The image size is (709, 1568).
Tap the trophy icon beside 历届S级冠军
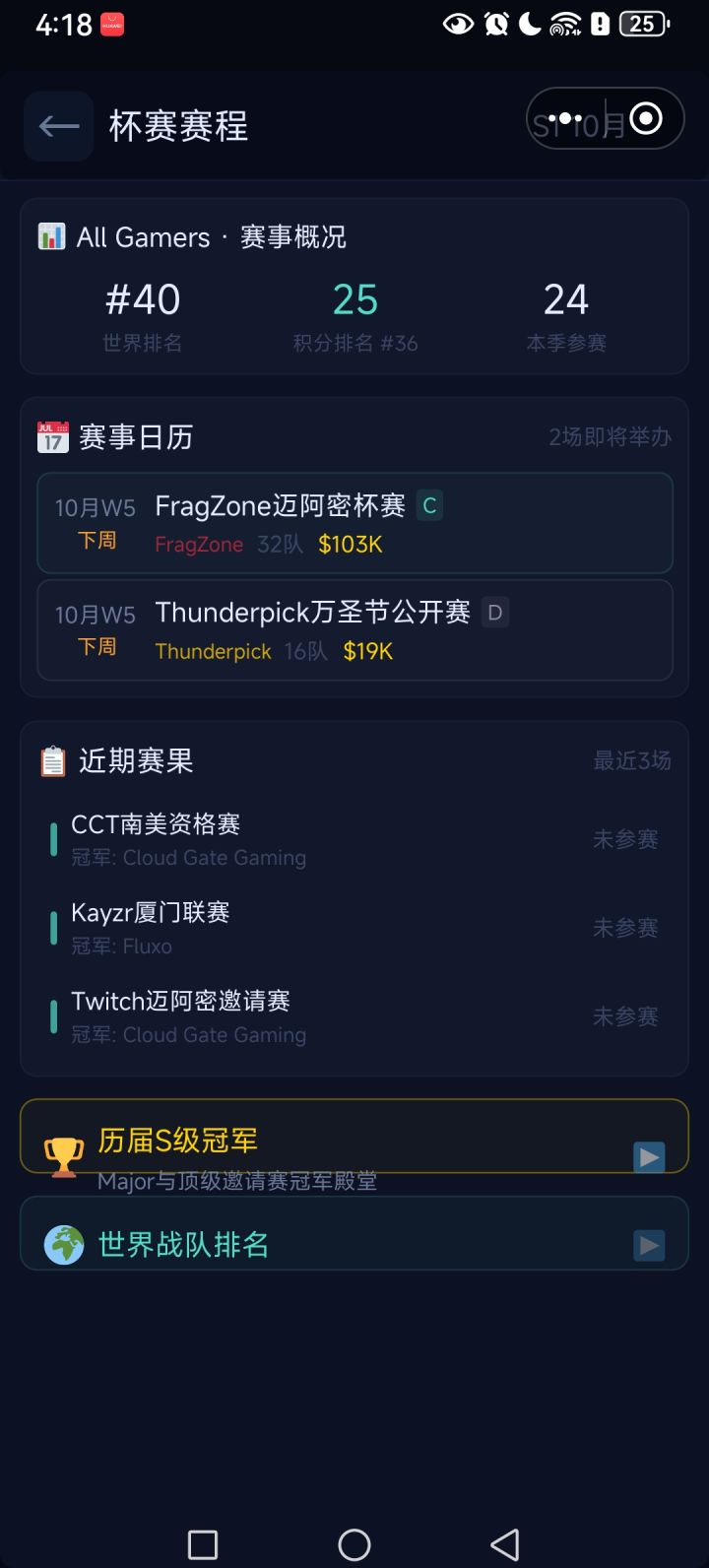point(63,1151)
